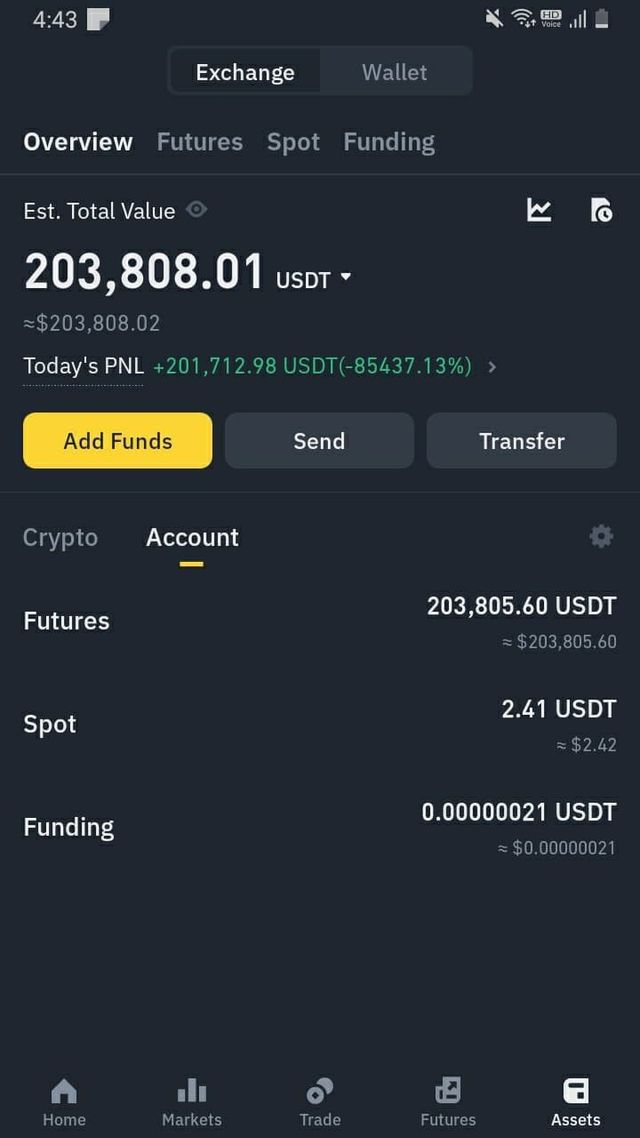Select the Exchange segment
This screenshot has width=640, height=1138.
(245, 72)
